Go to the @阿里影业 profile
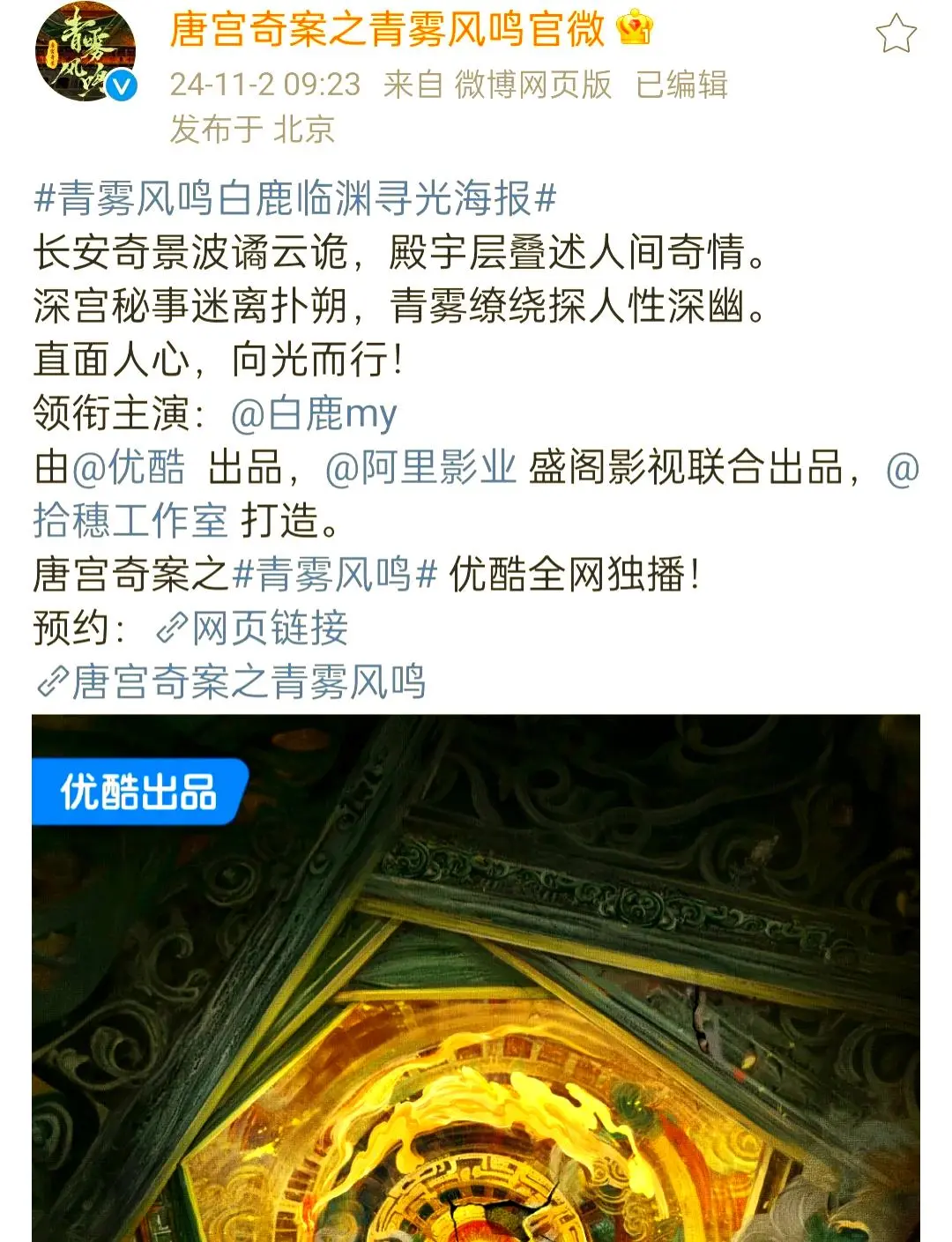The image size is (952, 1242). 420,467
